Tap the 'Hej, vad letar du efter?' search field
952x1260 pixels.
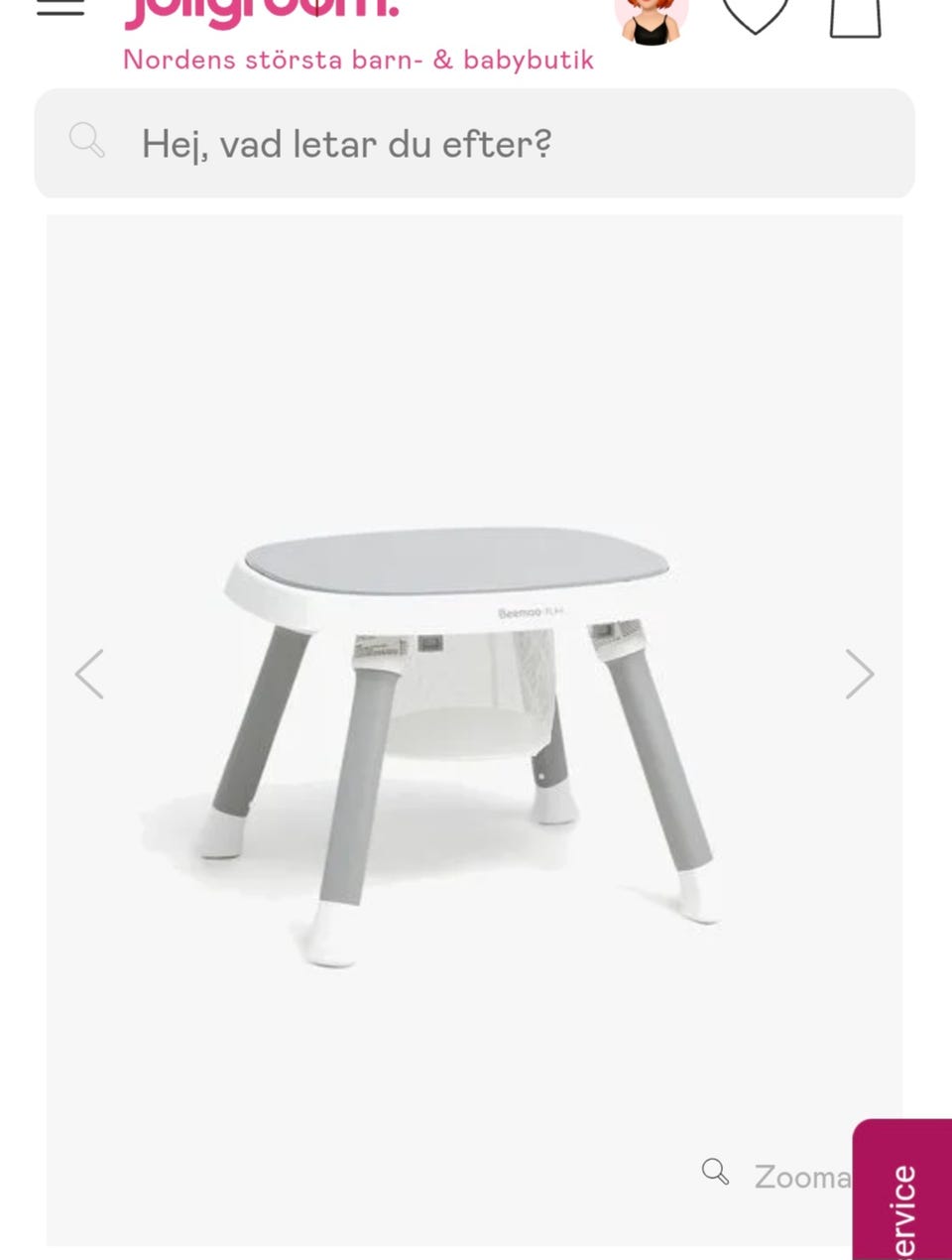pos(474,144)
